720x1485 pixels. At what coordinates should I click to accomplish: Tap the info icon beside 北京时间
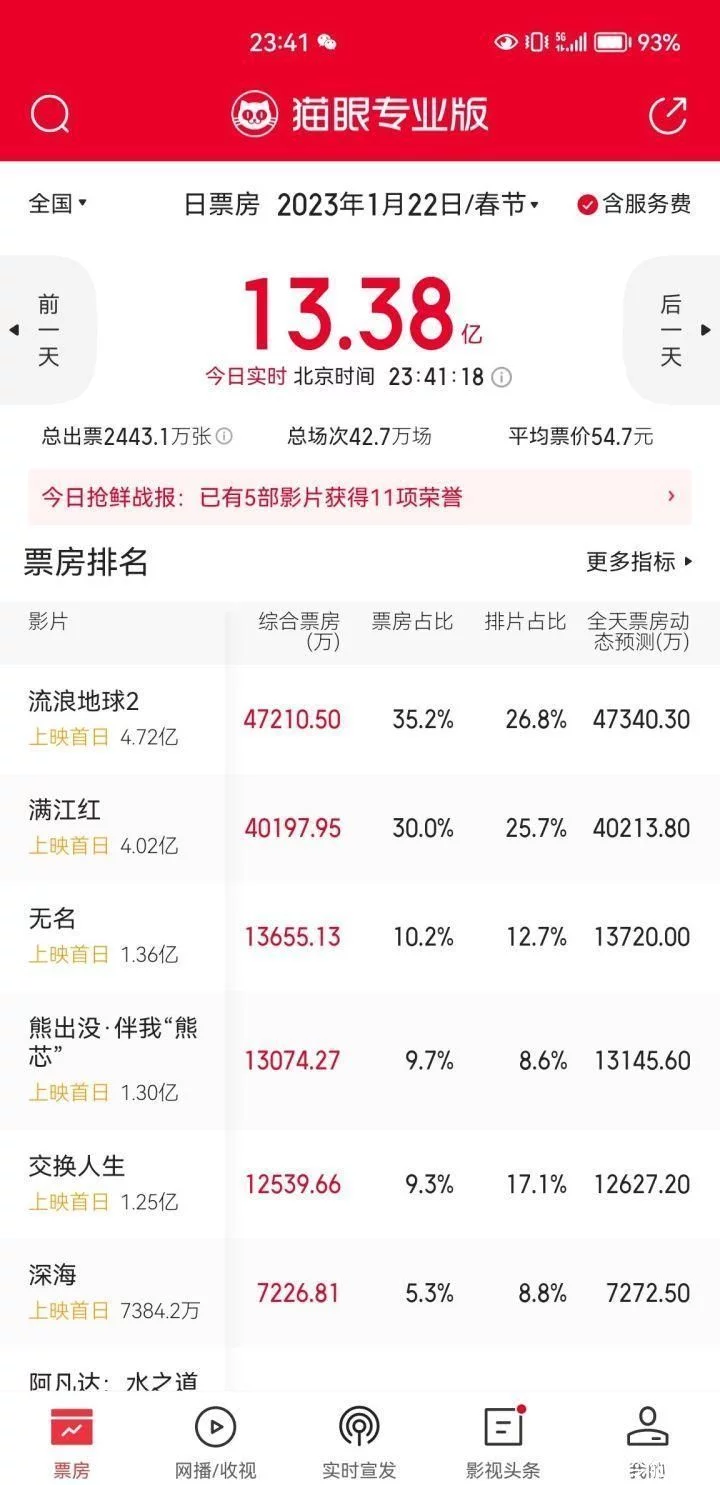(502, 377)
